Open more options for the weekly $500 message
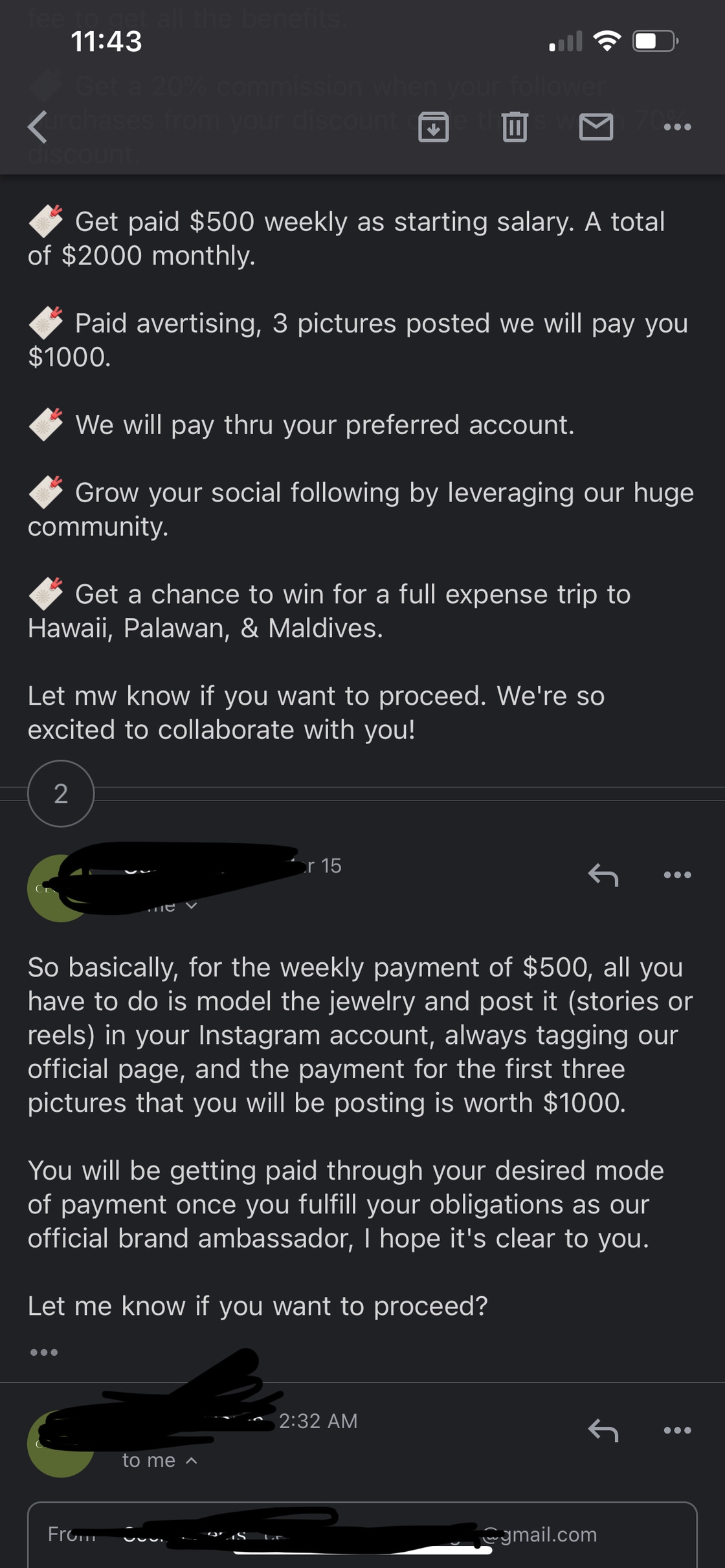The image size is (725, 1568). tap(677, 874)
